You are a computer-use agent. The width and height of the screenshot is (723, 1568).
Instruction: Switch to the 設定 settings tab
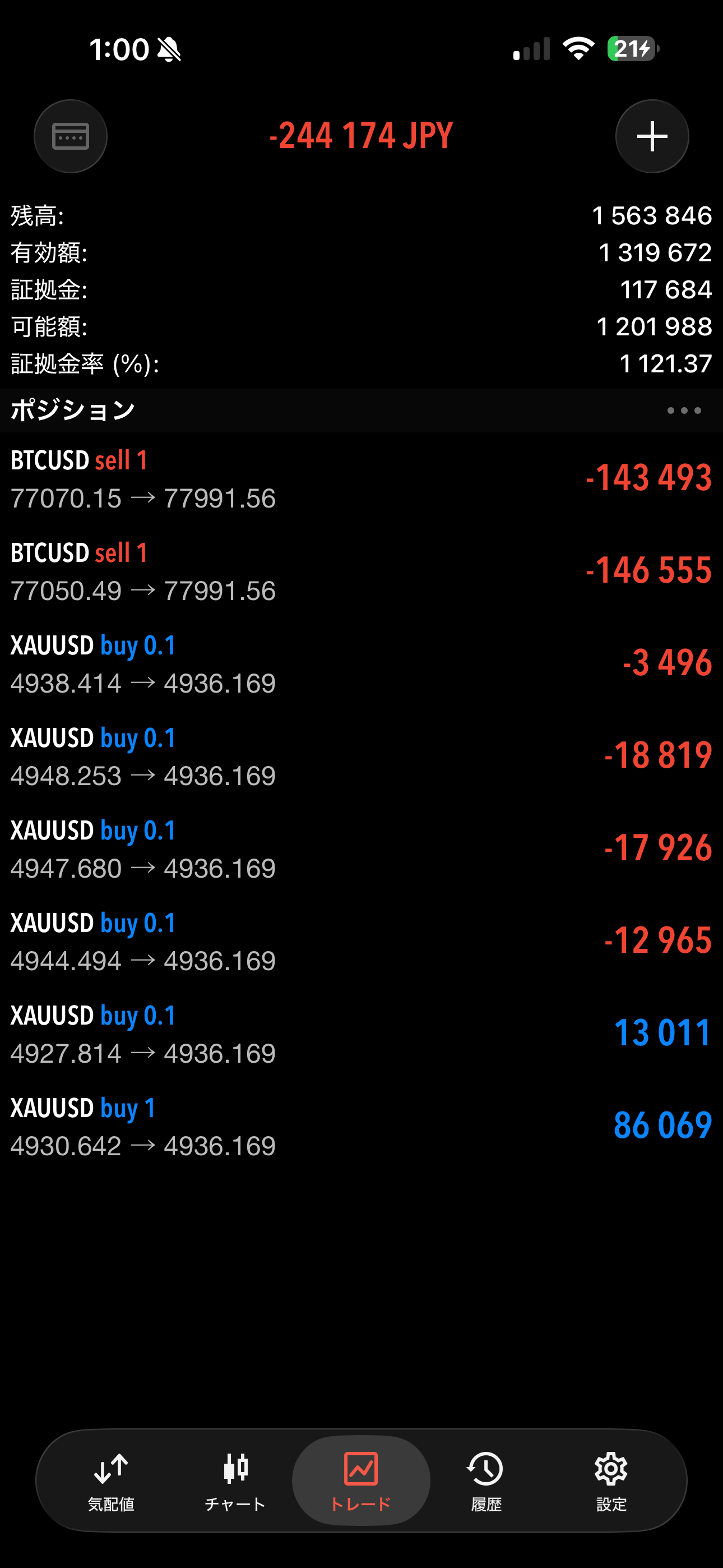pos(610,1482)
